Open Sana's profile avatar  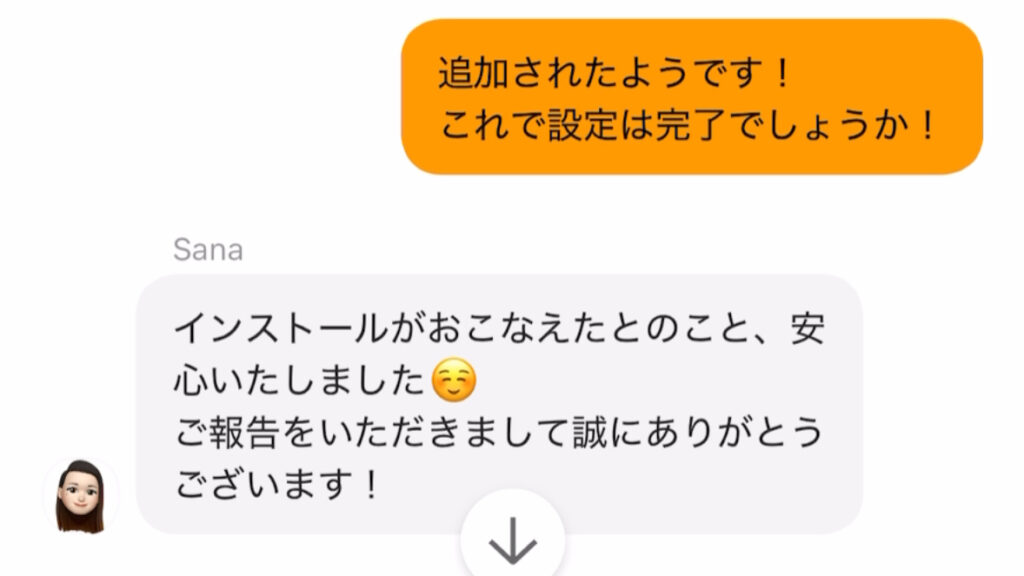[80, 497]
